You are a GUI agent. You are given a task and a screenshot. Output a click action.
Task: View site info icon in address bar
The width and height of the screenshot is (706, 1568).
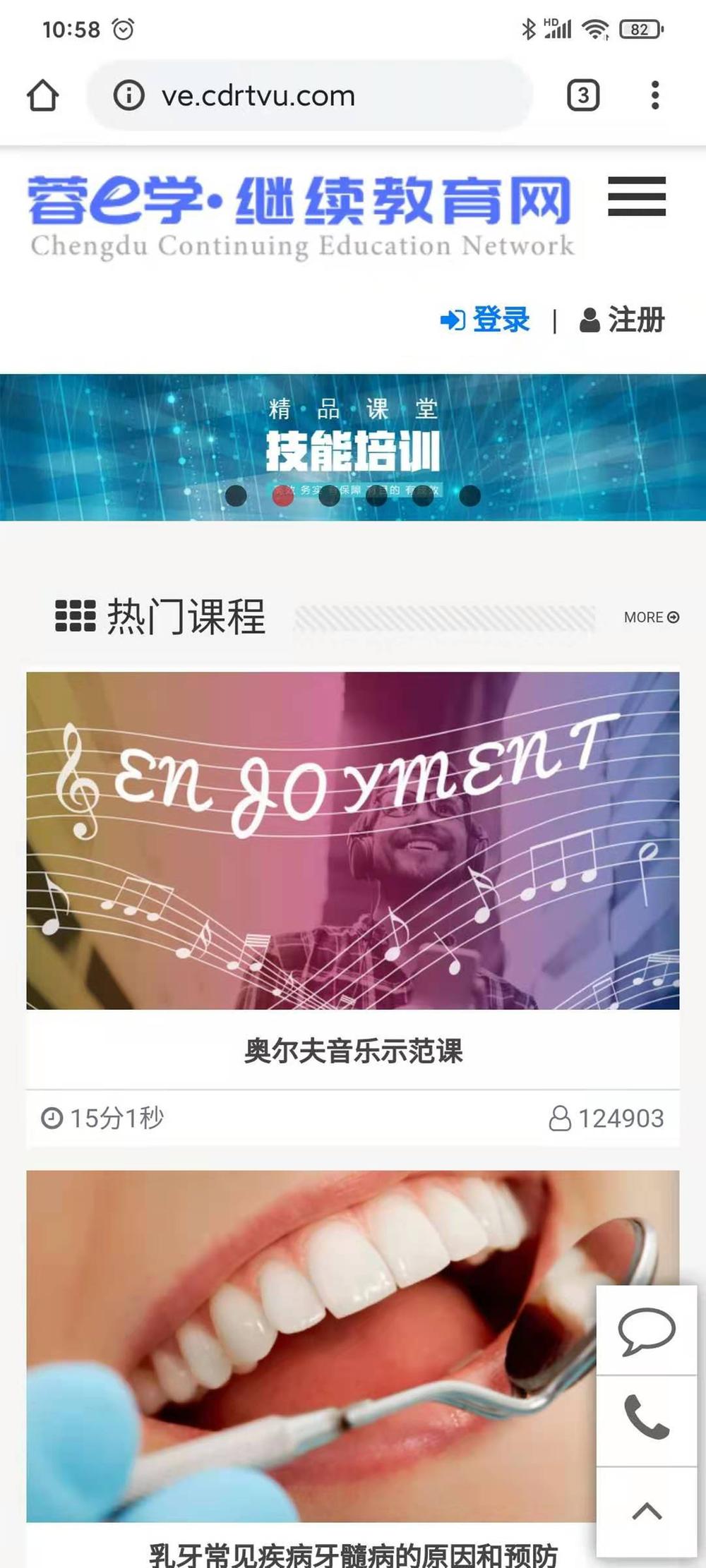(128, 95)
